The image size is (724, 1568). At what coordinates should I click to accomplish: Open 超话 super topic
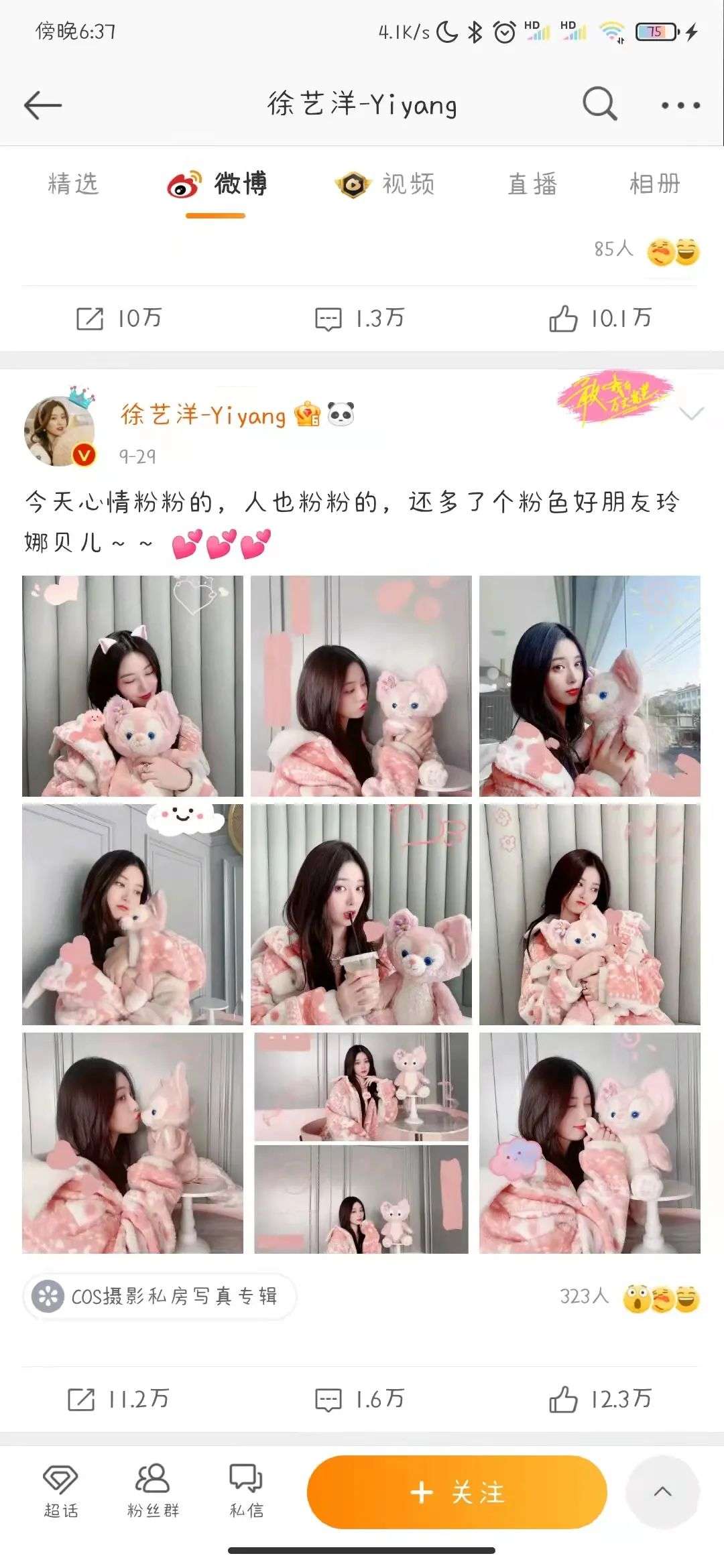pyautogui.click(x=61, y=1492)
